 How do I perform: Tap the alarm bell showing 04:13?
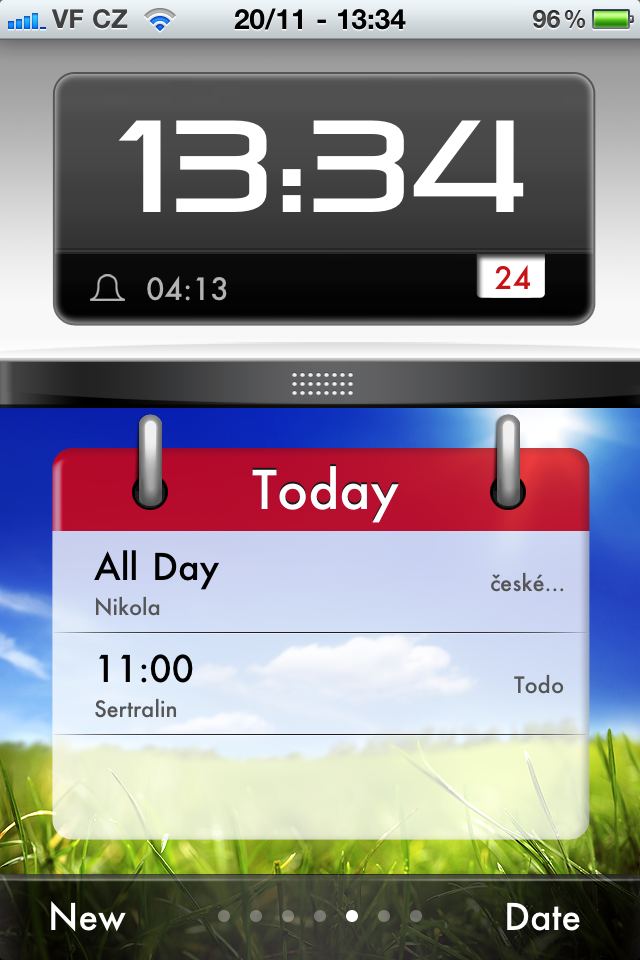click(108, 289)
